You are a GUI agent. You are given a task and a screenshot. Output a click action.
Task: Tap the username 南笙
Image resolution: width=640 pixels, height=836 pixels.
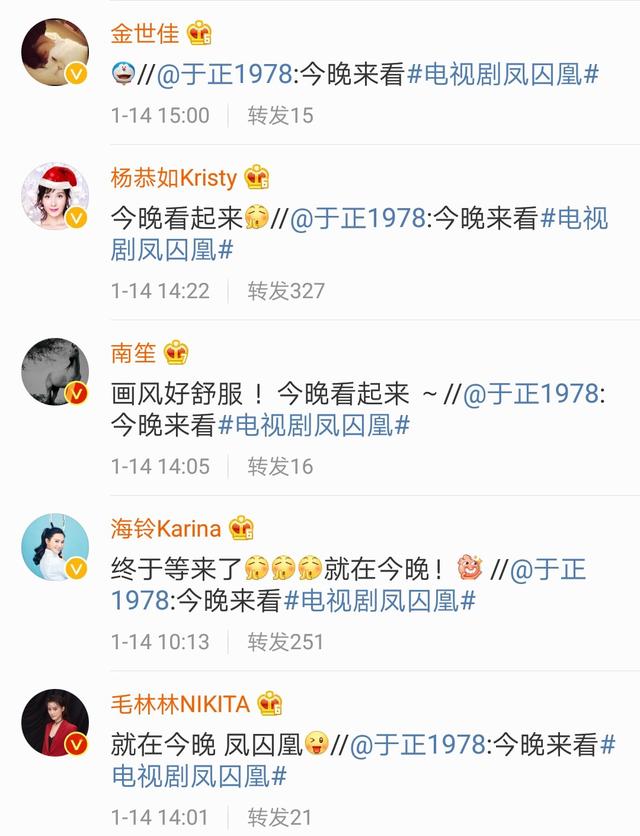click(131, 353)
